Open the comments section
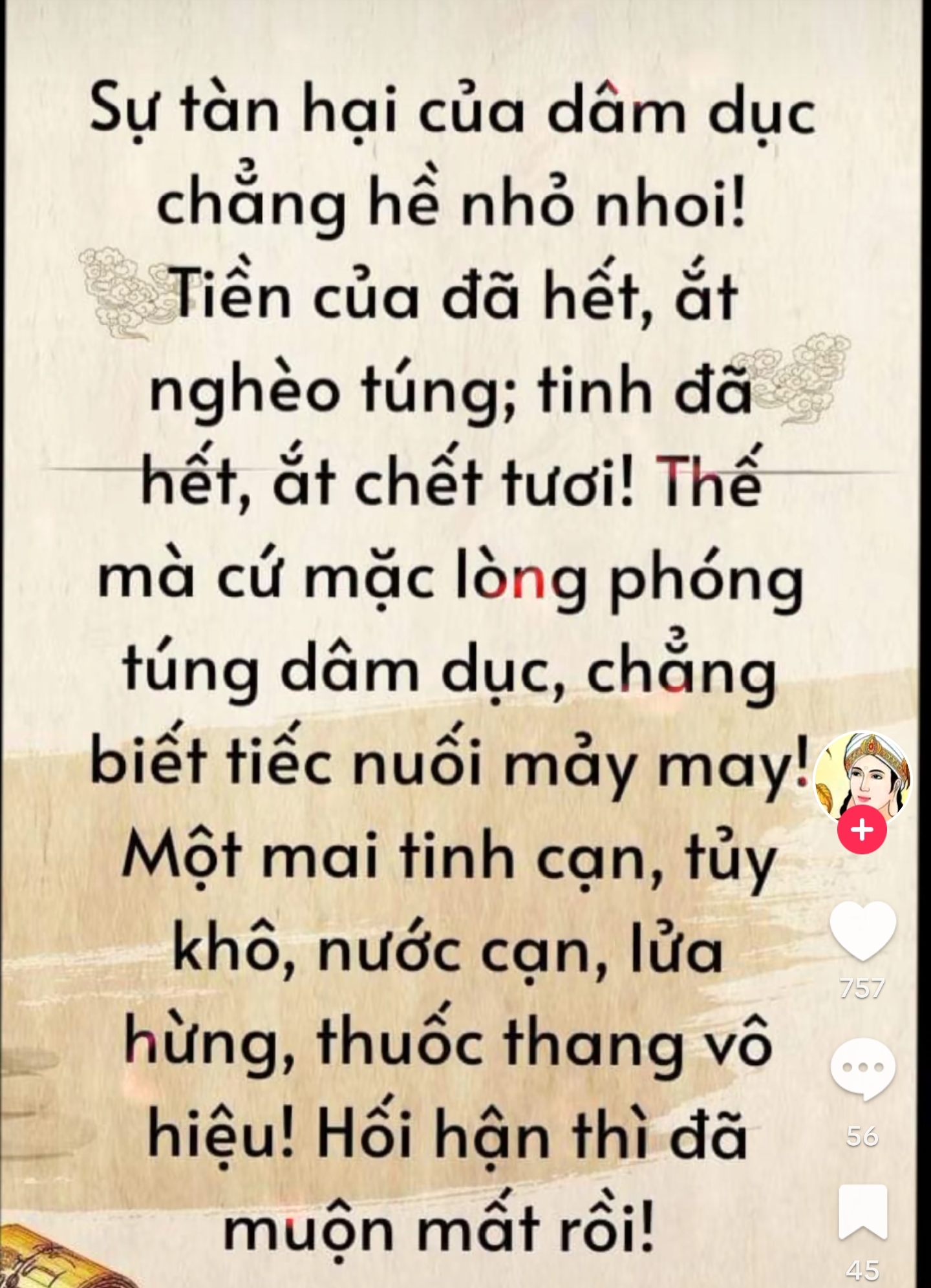 [862, 1070]
